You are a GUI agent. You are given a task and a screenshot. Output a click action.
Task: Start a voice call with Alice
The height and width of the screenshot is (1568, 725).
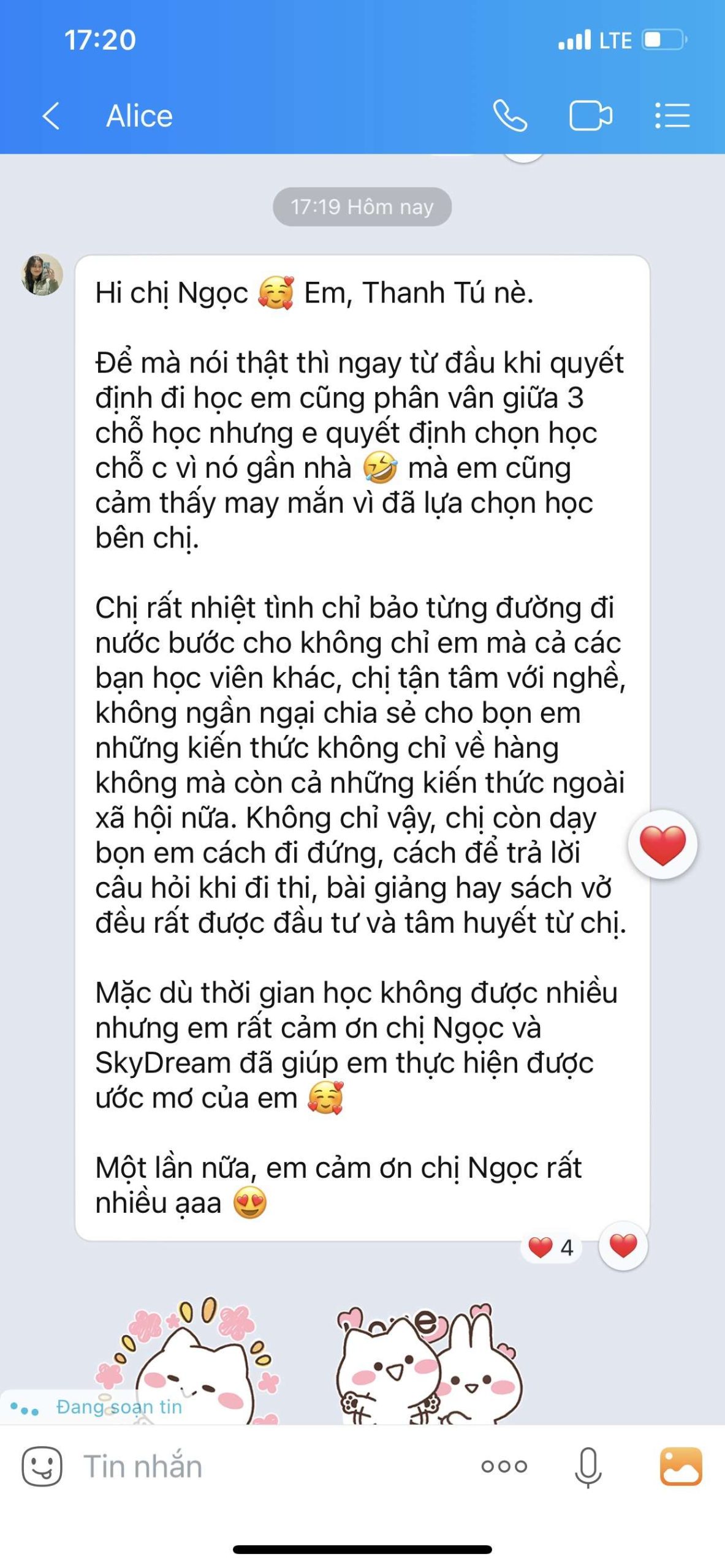click(x=510, y=116)
